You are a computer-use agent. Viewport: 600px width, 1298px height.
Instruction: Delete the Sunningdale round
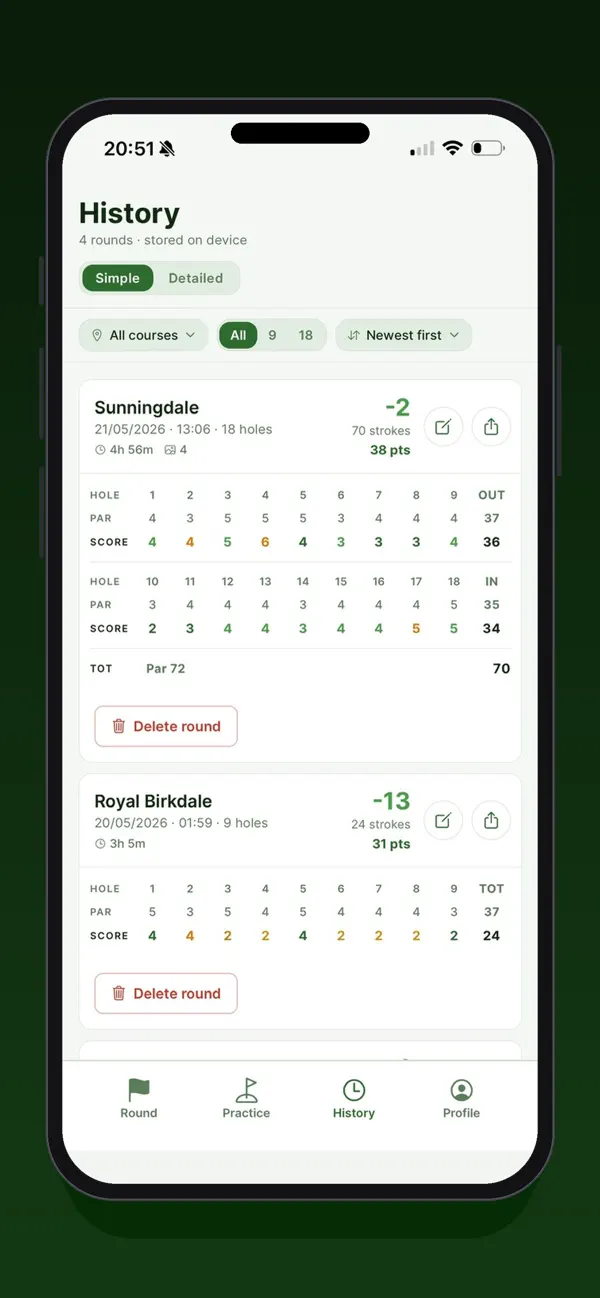(166, 726)
